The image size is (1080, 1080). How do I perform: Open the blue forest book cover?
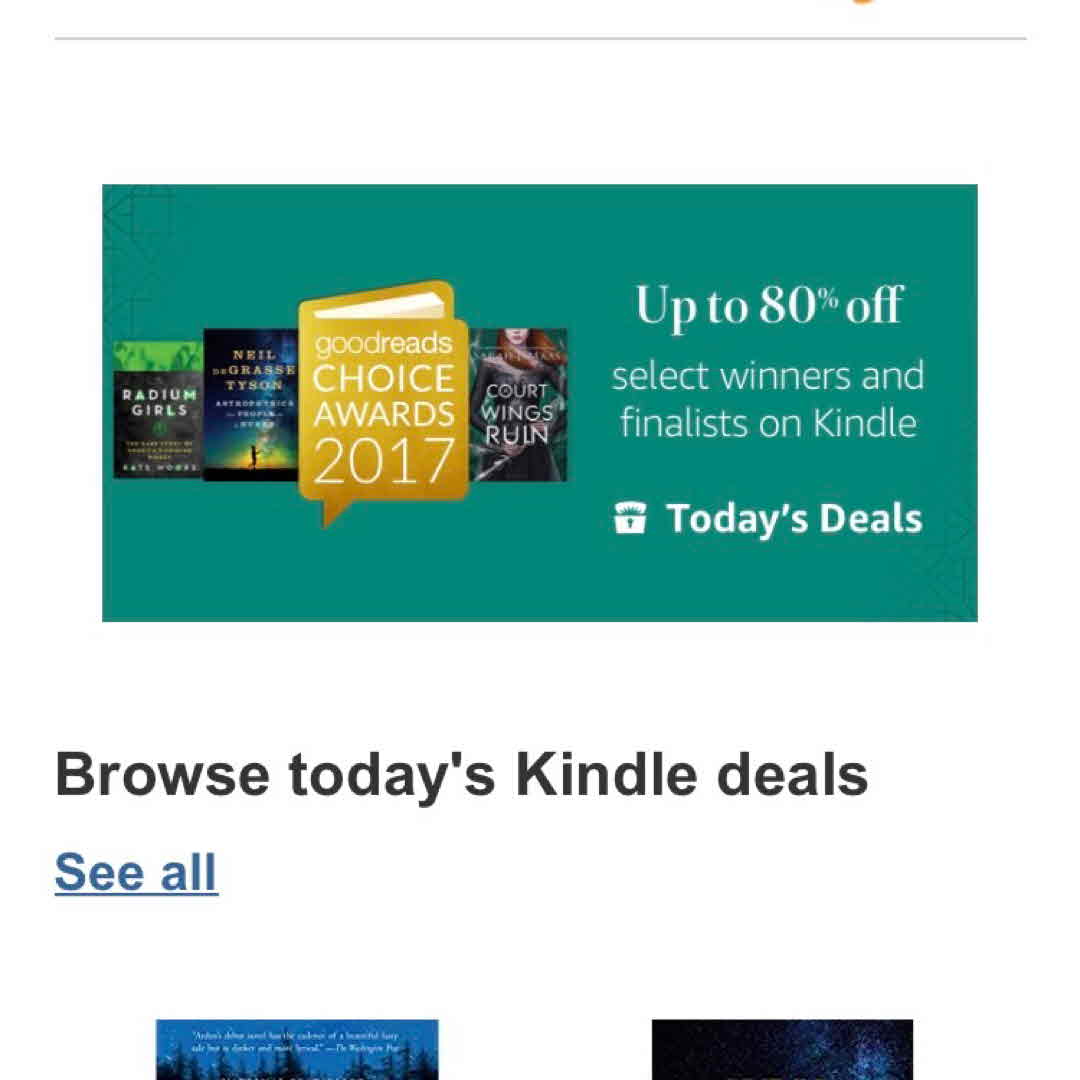pyautogui.click(x=297, y=1050)
